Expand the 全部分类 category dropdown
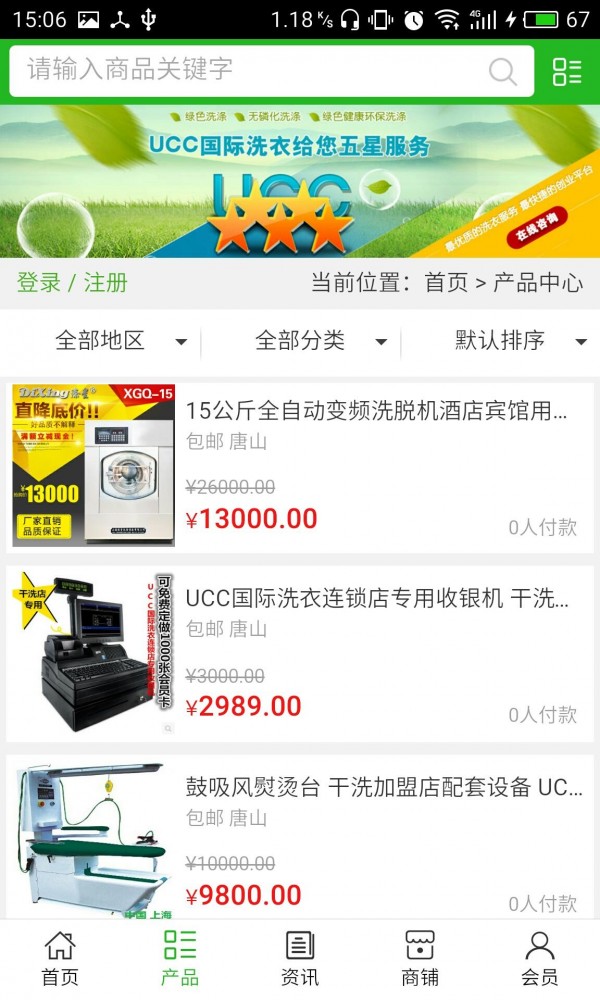Image resolution: width=600 pixels, height=1000 pixels. coord(320,341)
